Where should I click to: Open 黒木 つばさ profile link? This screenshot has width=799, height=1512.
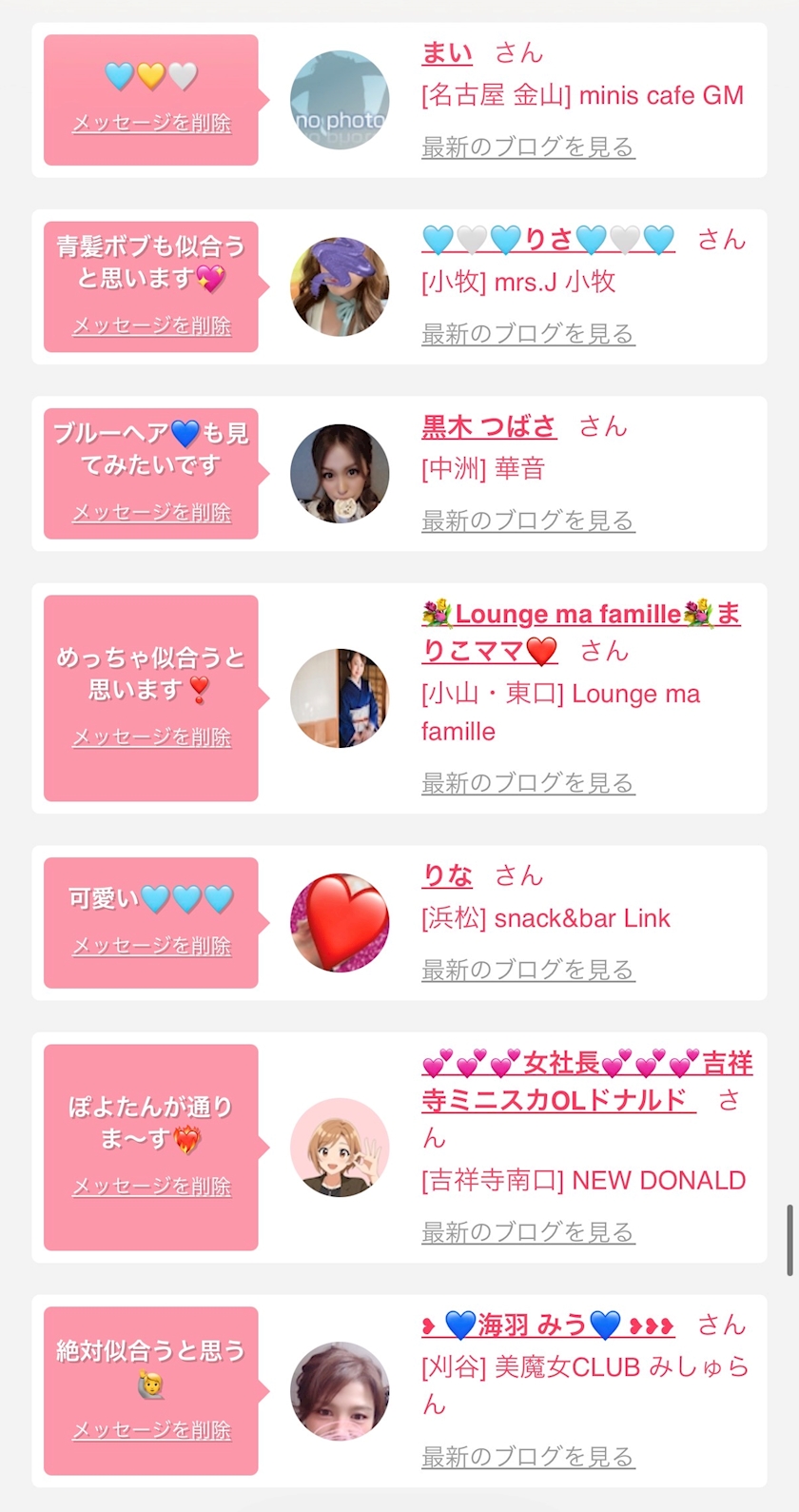[489, 426]
